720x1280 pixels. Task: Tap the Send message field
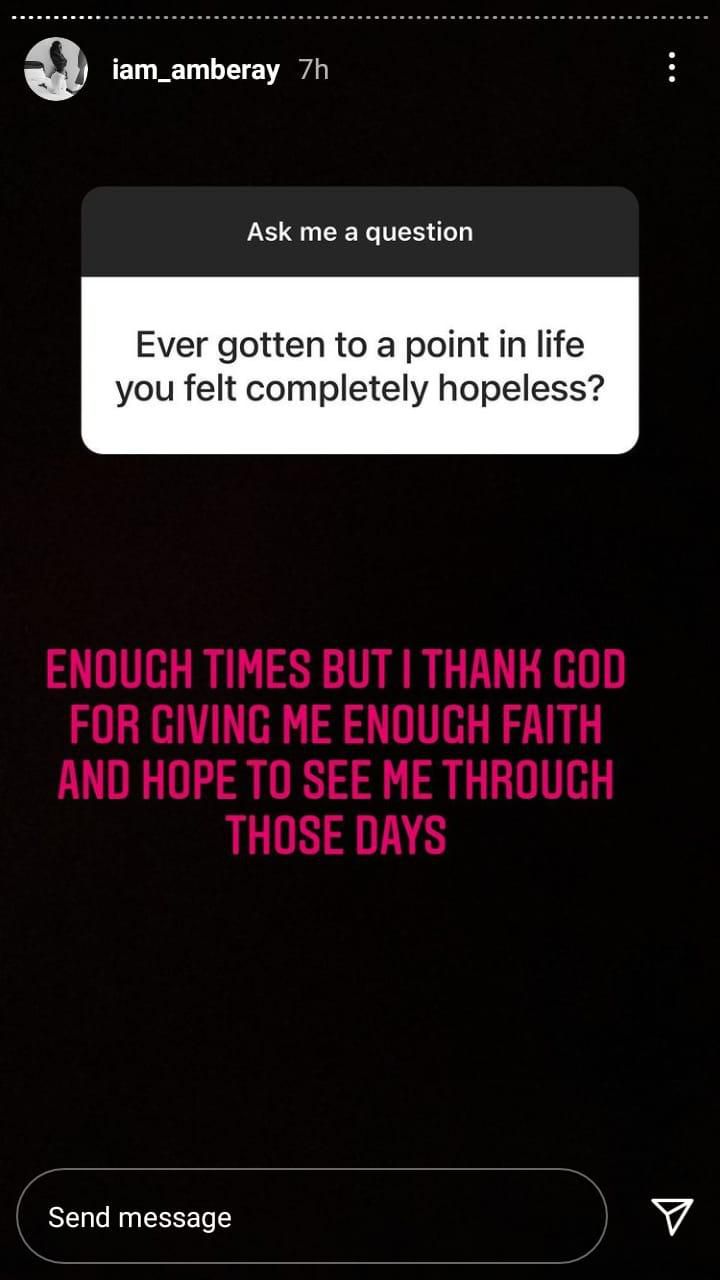click(312, 1216)
